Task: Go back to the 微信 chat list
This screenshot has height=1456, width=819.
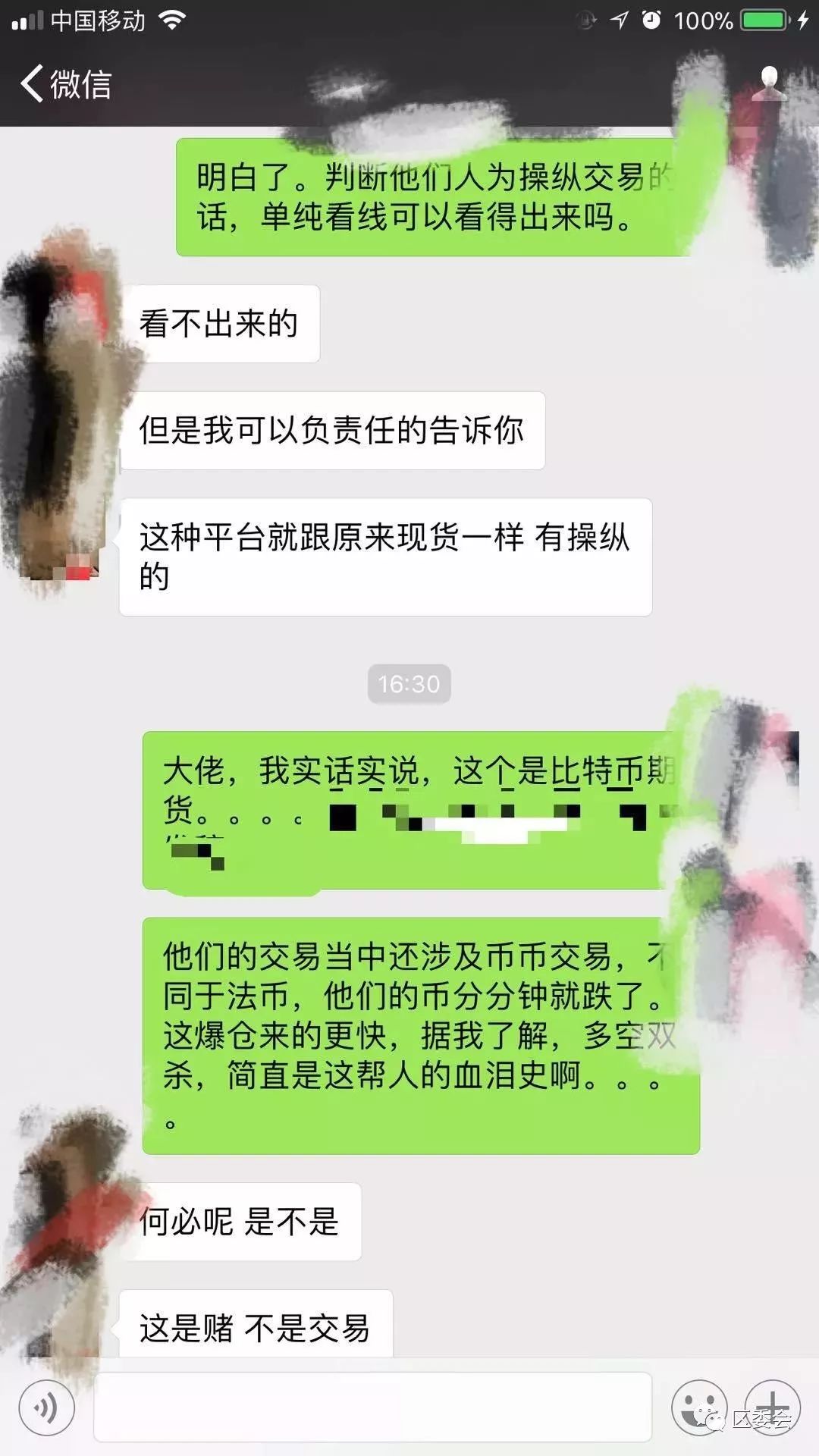Action: click(64, 83)
